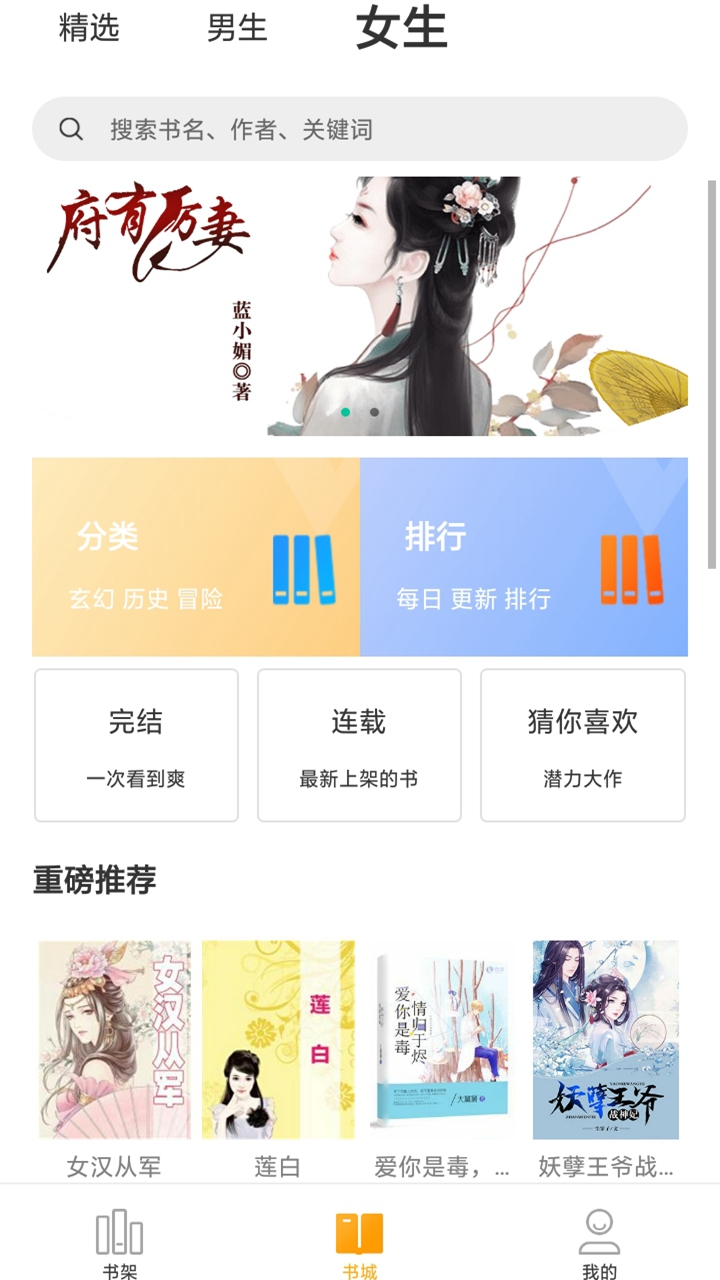Screen dimensions: 720x1280
Task: Open the book titled 莲白
Action: (x=277, y=1040)
